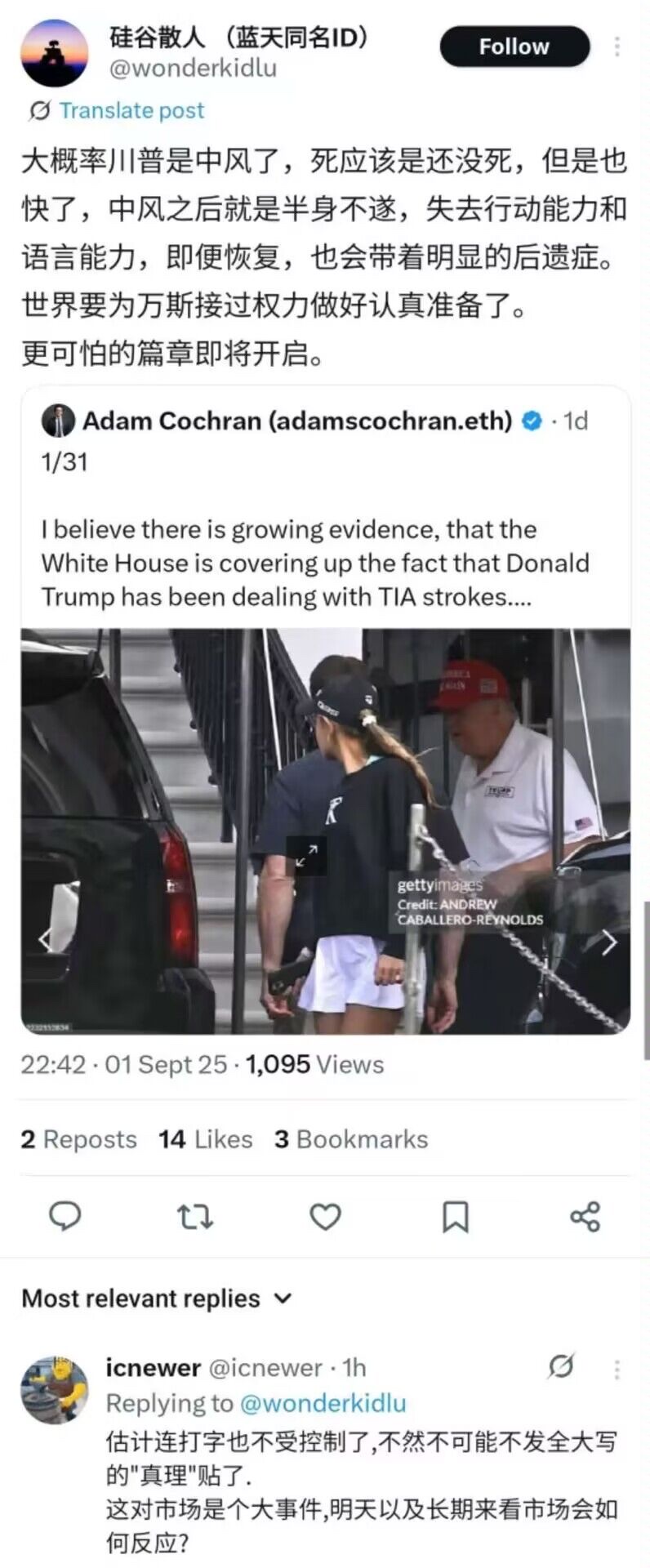
Task: Bookmark this post
Action: click(455, 1217)
